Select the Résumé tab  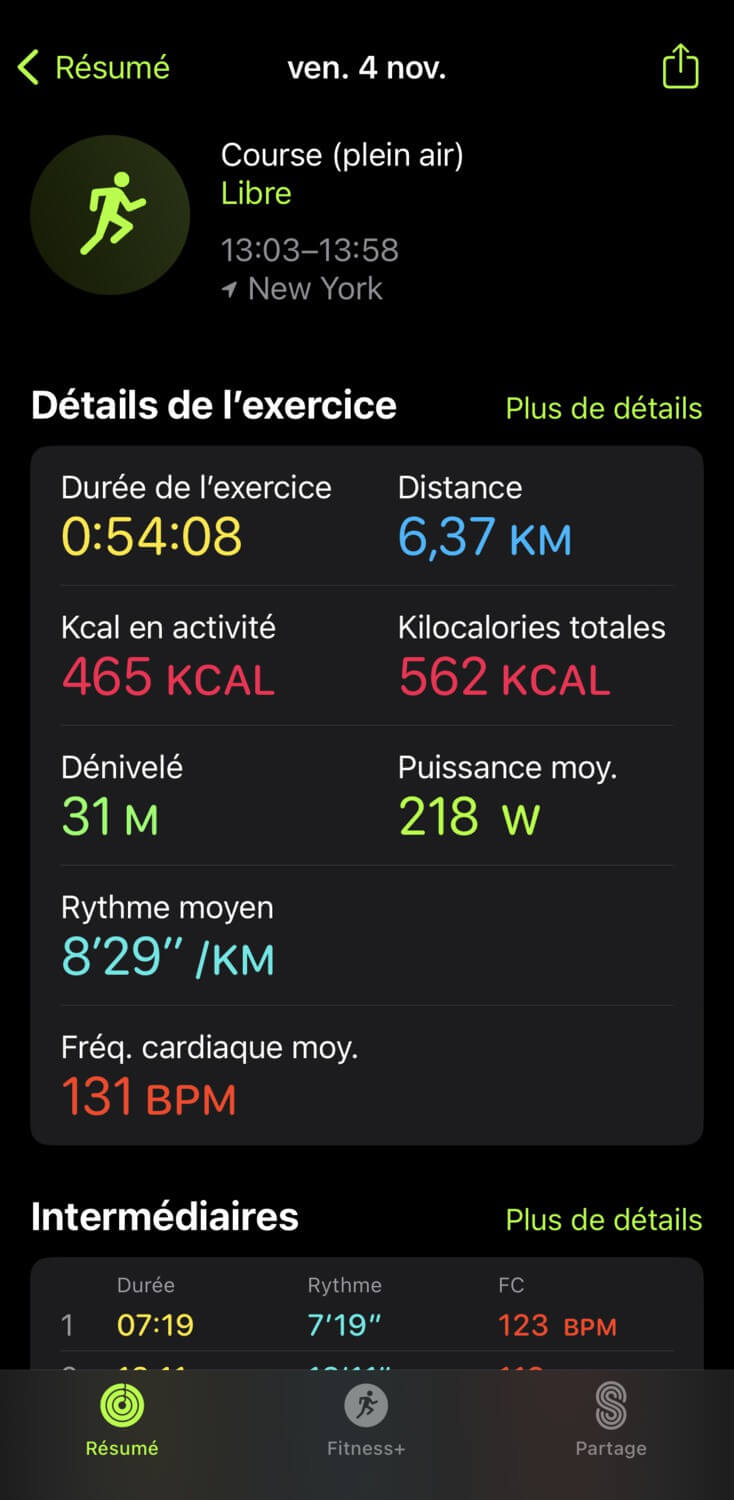(x=122, y=1420)
